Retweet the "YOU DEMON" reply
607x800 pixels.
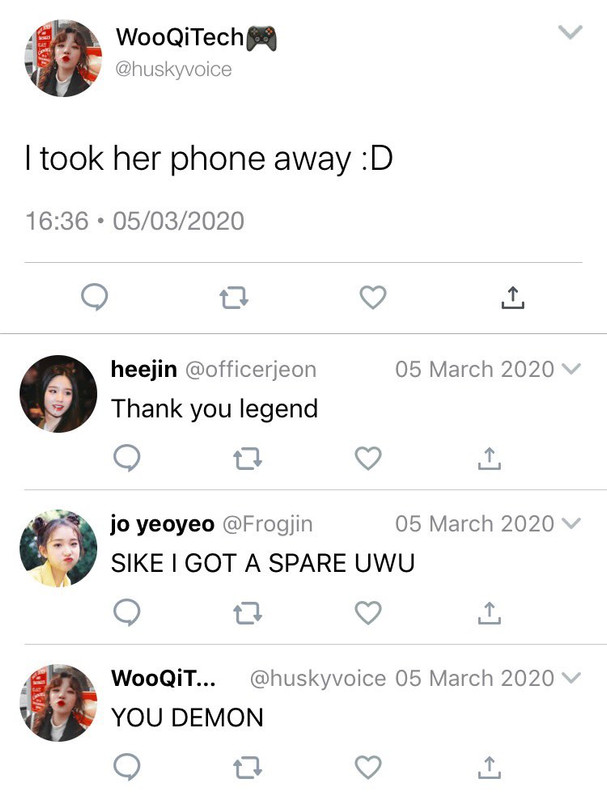tap(247, 767)
